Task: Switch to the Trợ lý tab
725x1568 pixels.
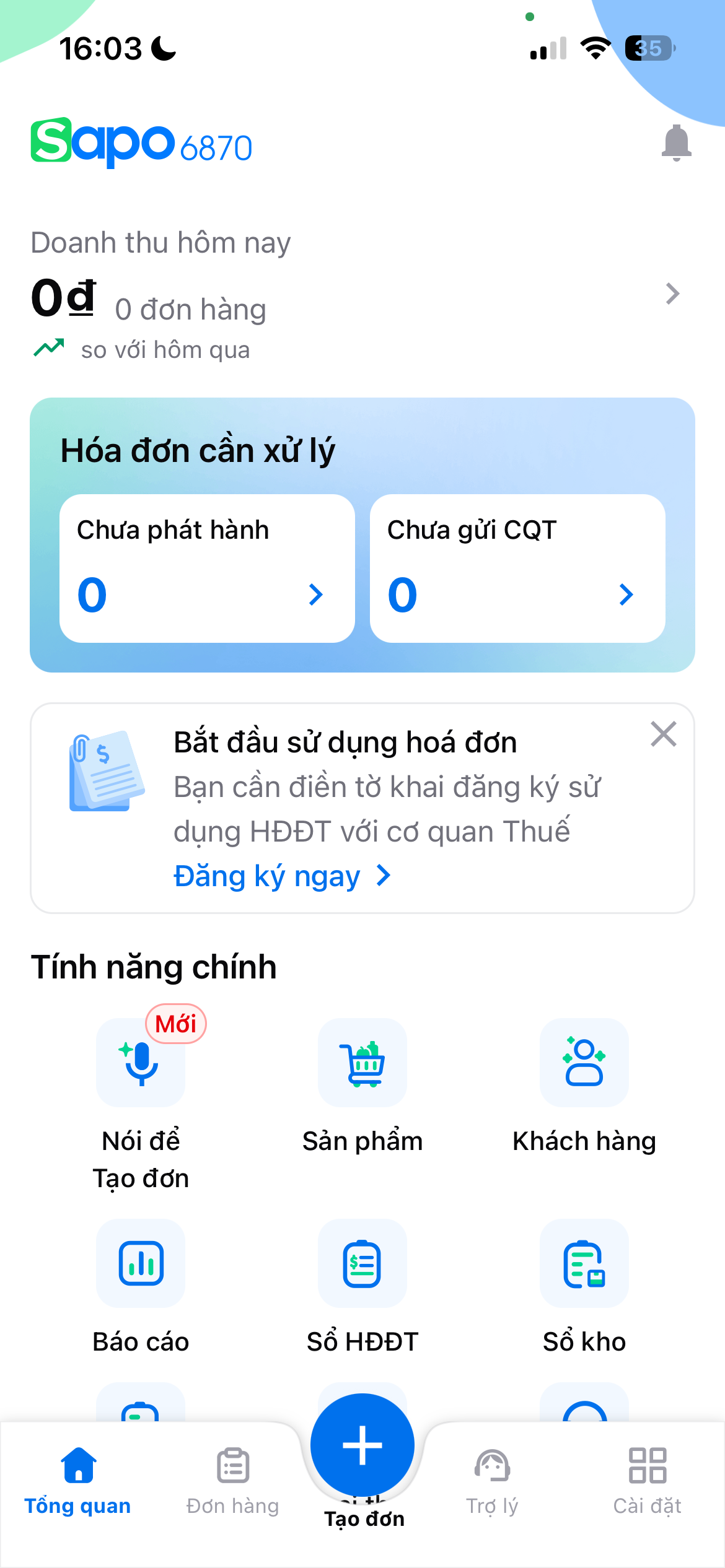Action: [x=492, y=1481]
